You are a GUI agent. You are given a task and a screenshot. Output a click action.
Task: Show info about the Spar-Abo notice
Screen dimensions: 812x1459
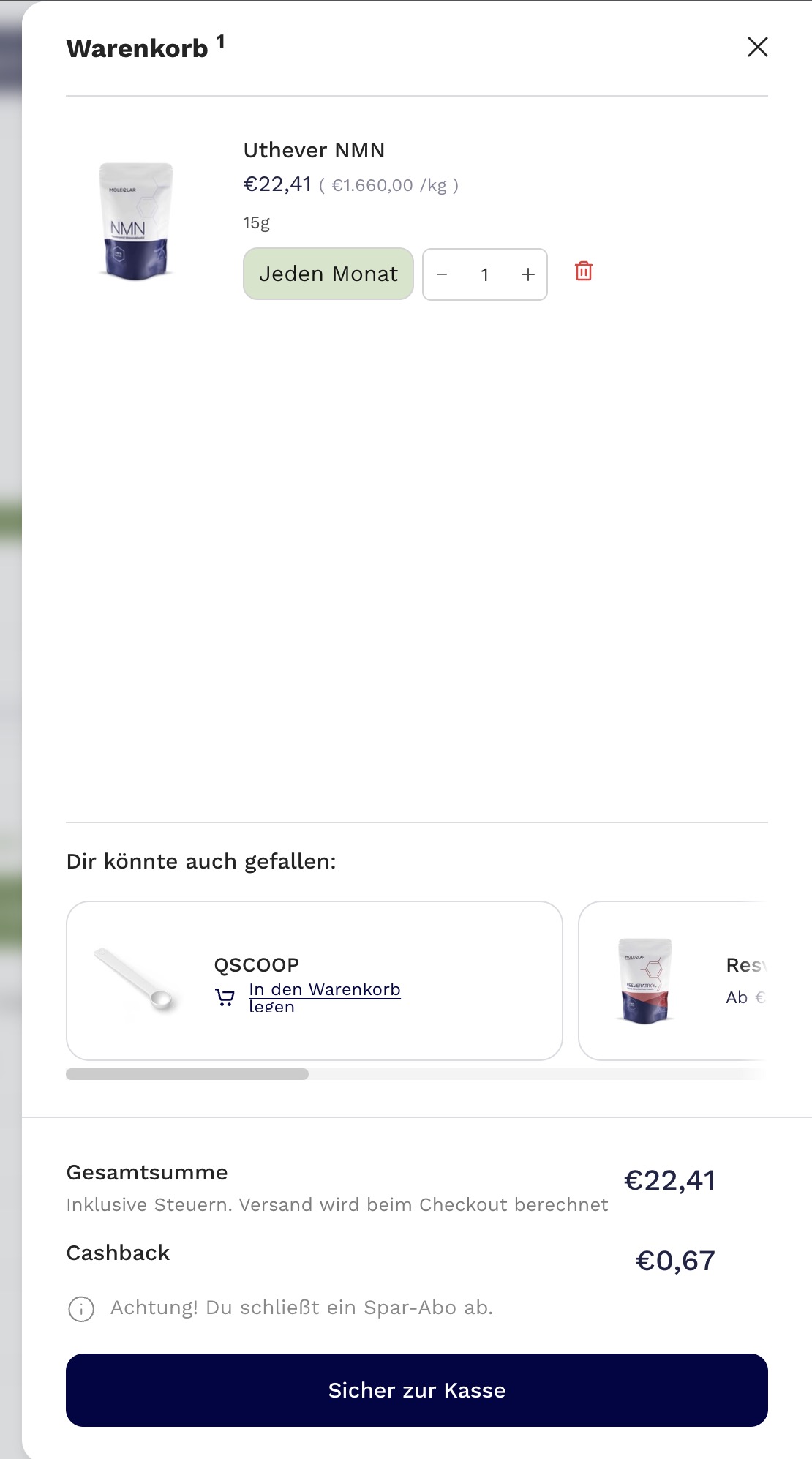[81, 1309]
